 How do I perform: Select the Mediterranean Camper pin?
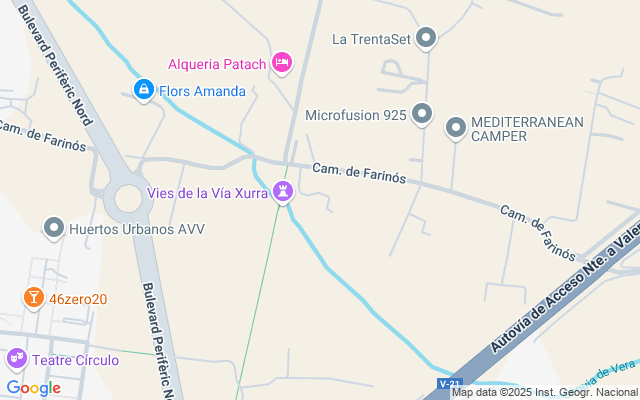(456, 128)
